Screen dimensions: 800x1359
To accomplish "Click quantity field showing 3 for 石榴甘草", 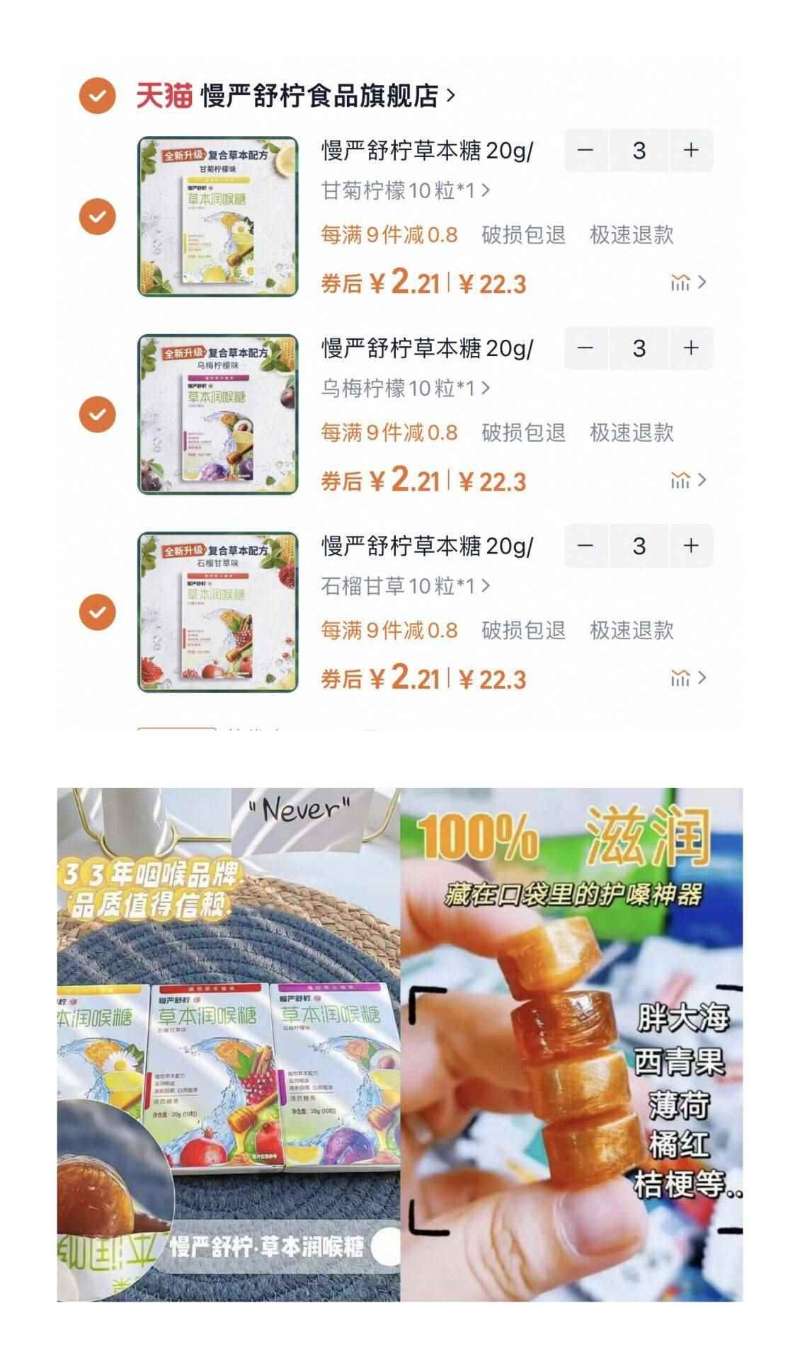I will pos(637,547).
